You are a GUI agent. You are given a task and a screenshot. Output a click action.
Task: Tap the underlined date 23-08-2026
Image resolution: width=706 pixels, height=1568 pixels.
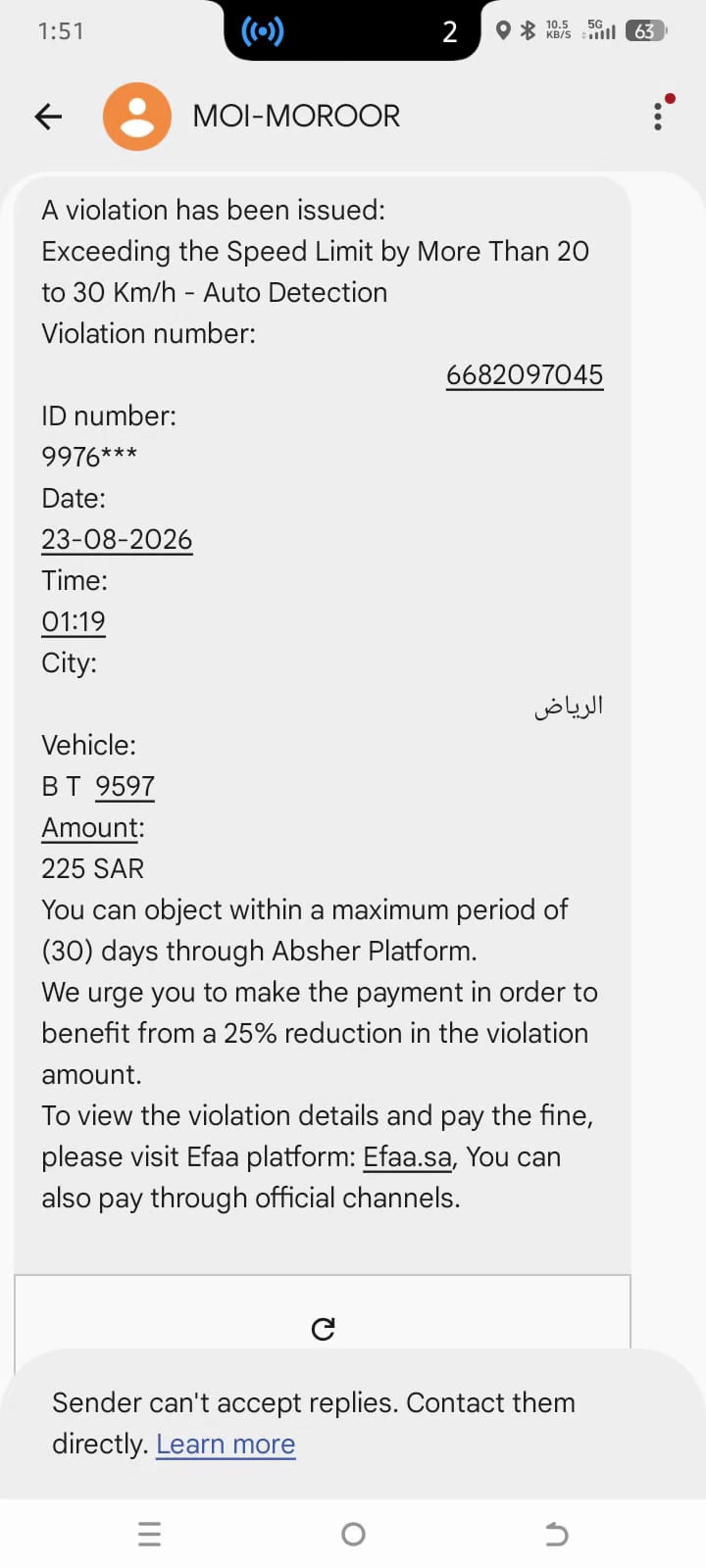(117, 539)
